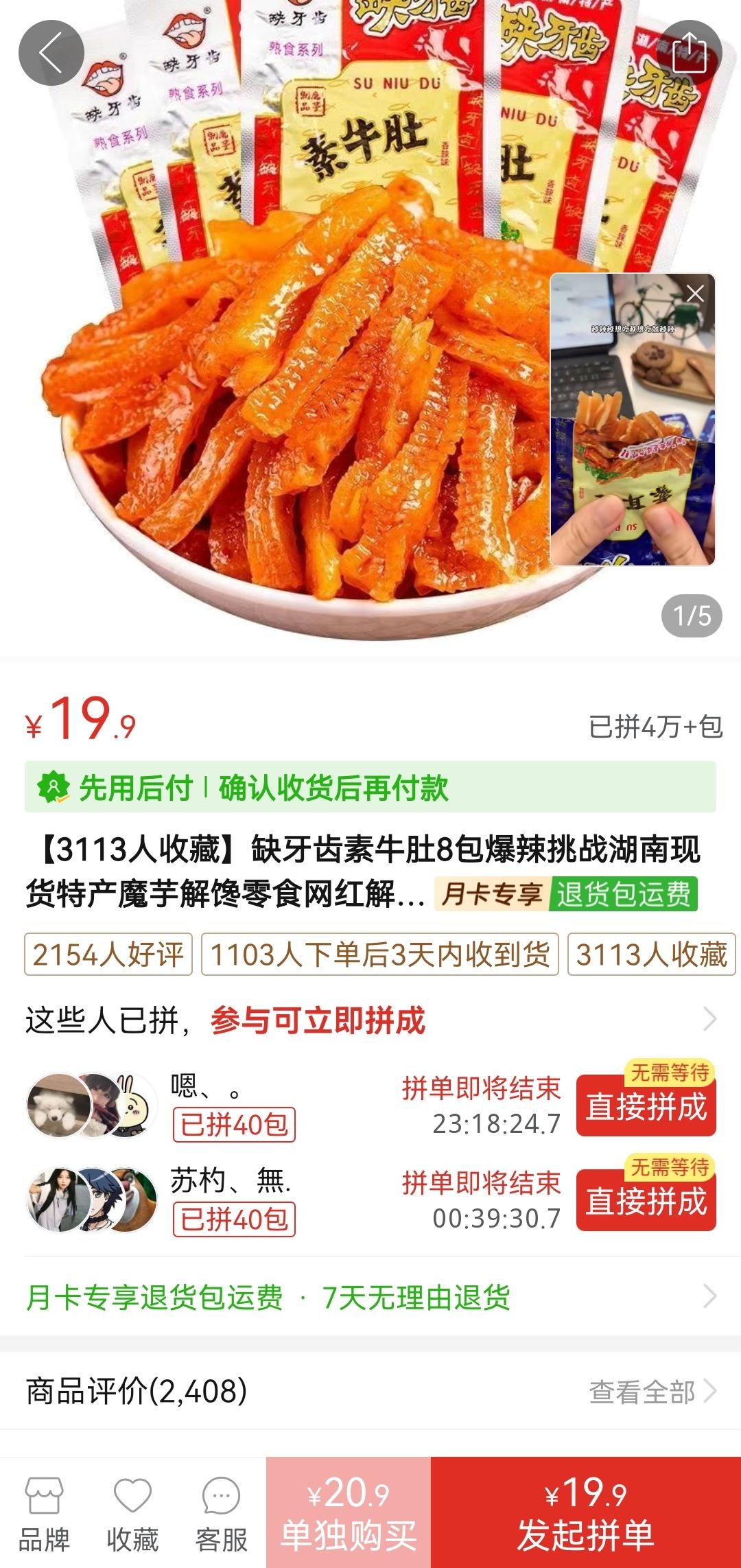
Task: Go back using the top arrow
Action: (x=51, y=53)
